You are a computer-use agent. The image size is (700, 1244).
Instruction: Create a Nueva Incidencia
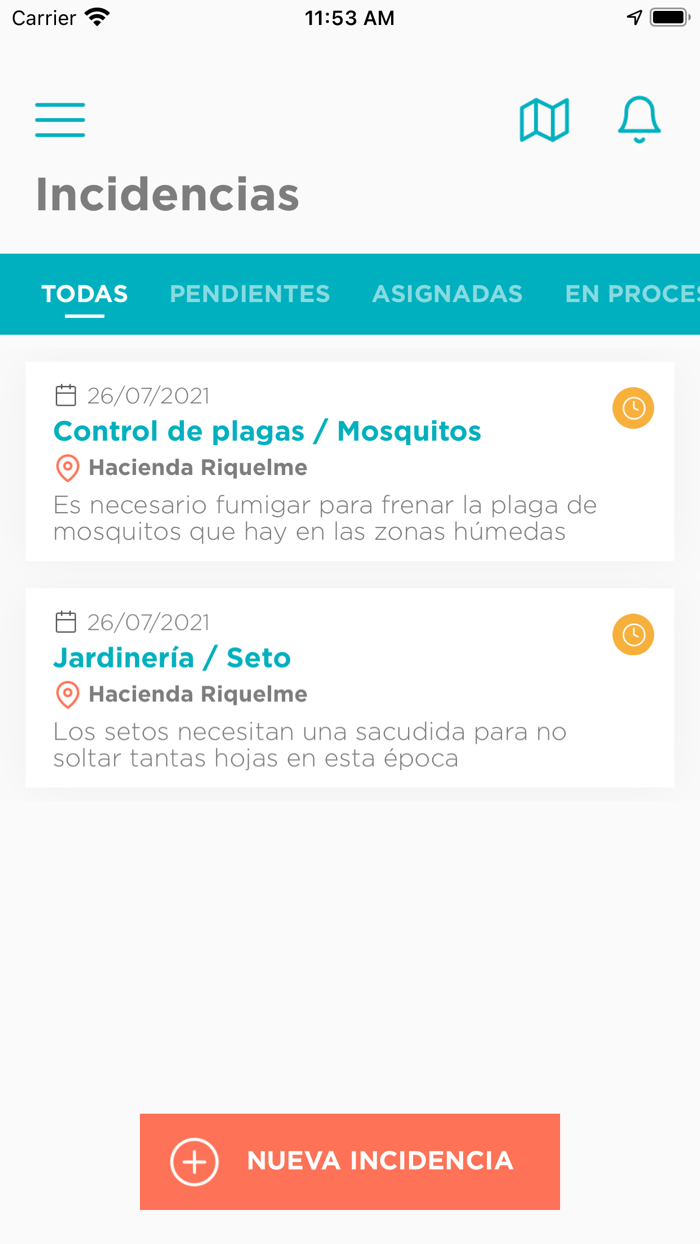(350, 1161)
